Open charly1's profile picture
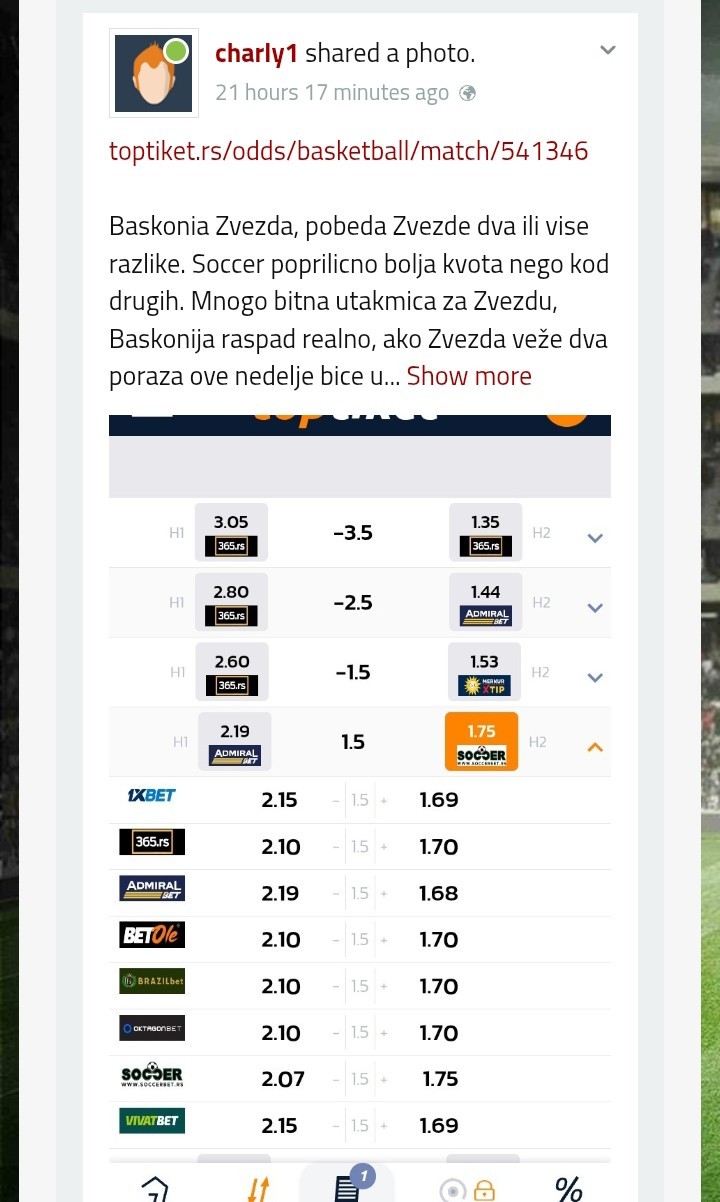 [153, 73]
